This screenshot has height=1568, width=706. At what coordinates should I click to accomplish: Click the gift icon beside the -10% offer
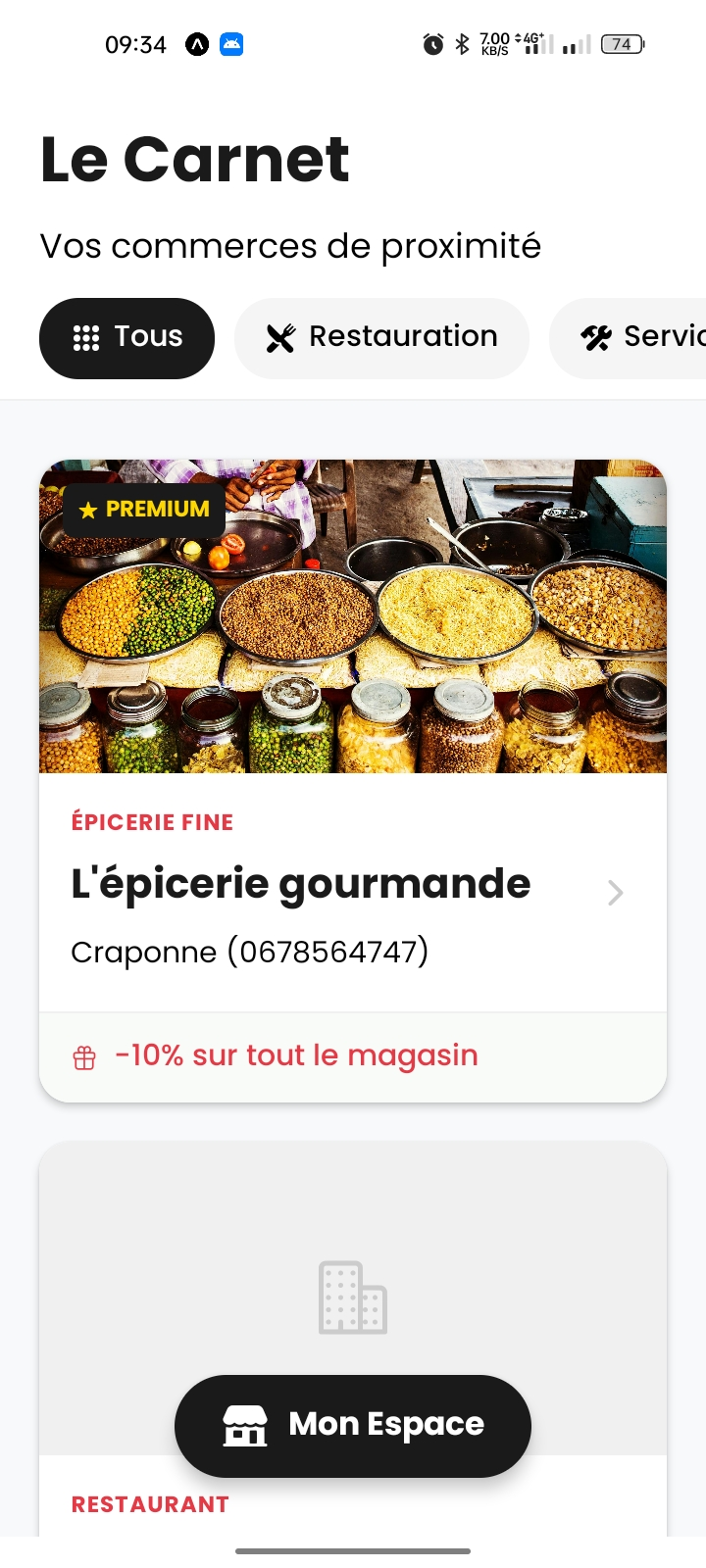pyautogui.click(x=83, y=1056)
